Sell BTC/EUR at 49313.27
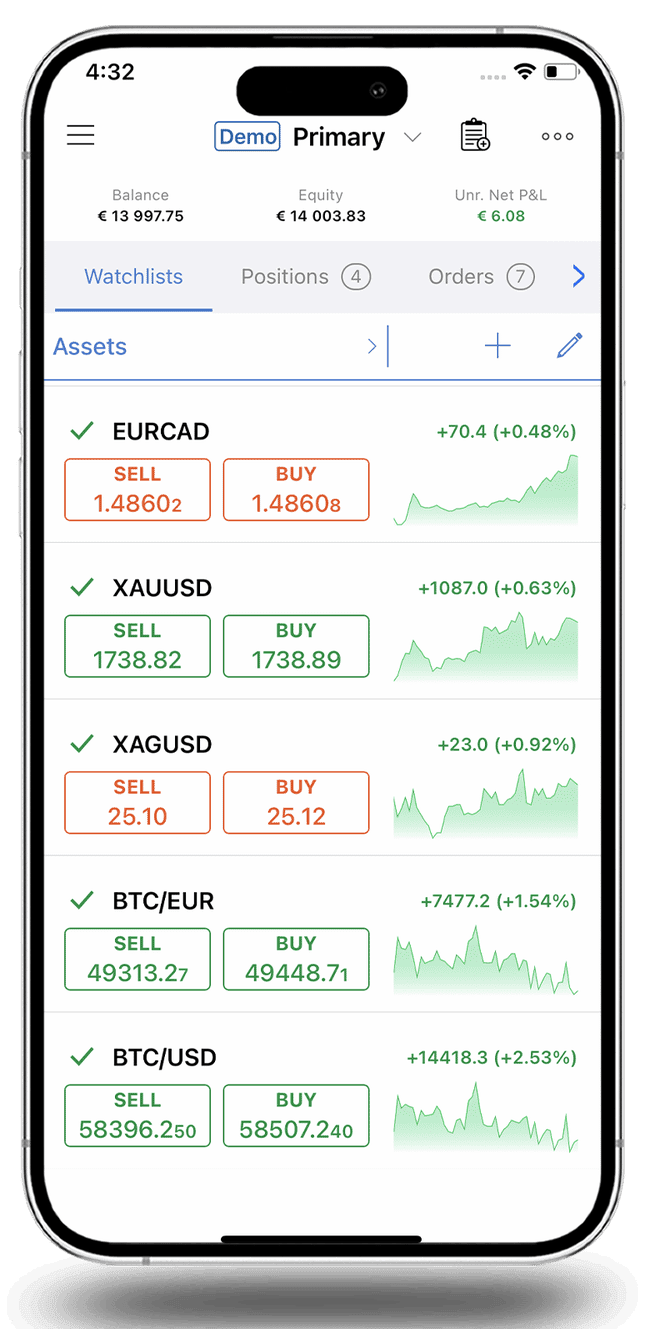 pyautogui.click(x=137, y=959)
